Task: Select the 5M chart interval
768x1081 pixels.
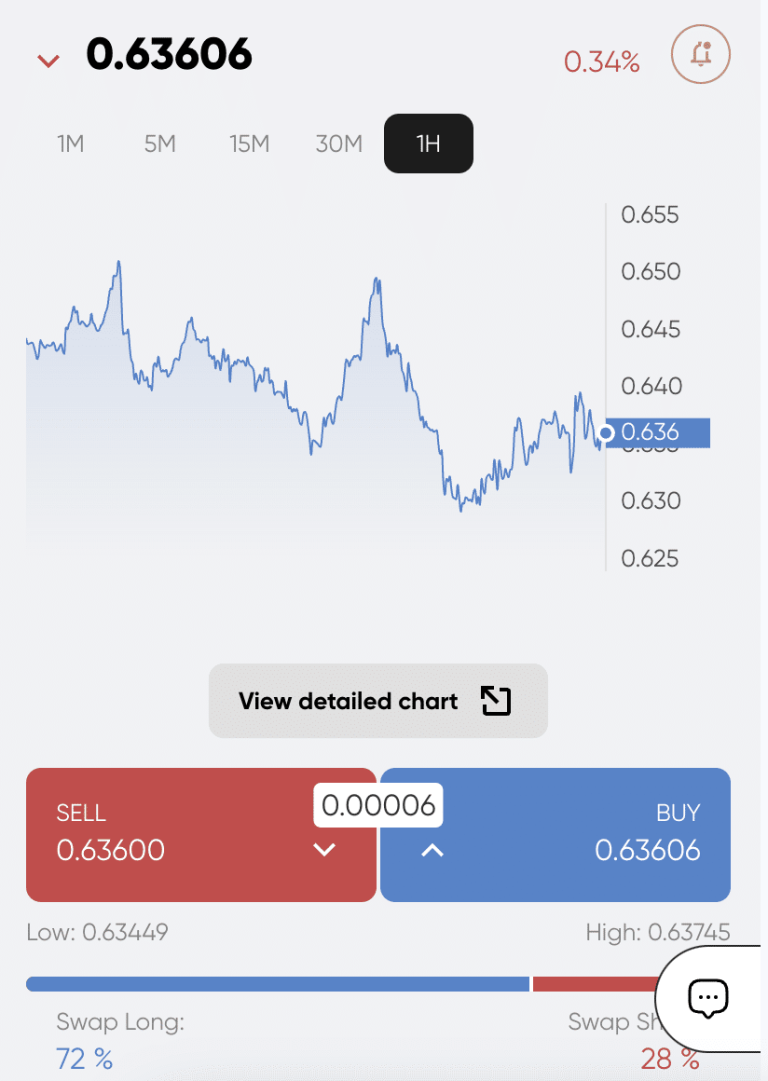Action: pos(160,144)
